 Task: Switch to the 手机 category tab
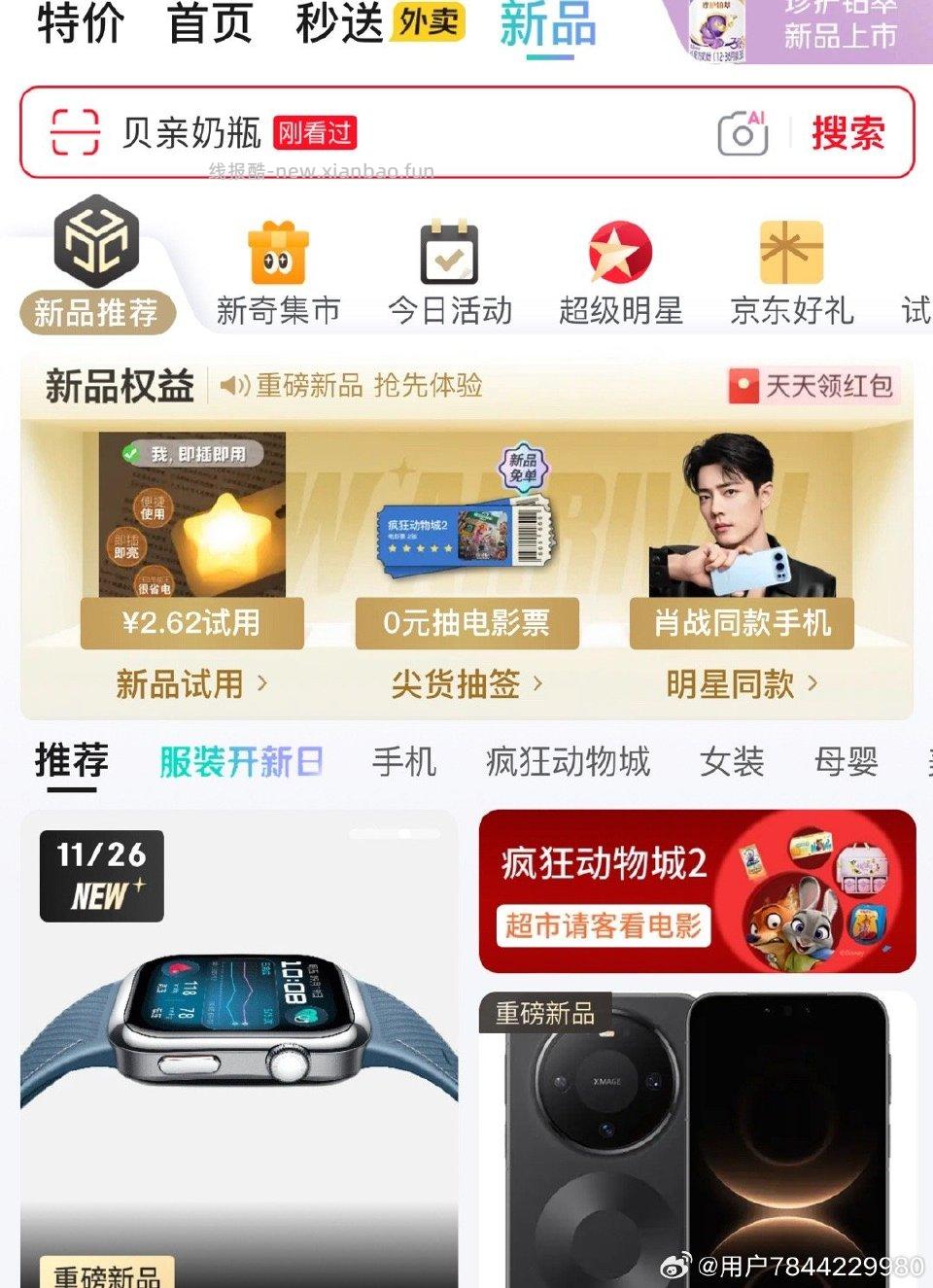click(404, 764)
